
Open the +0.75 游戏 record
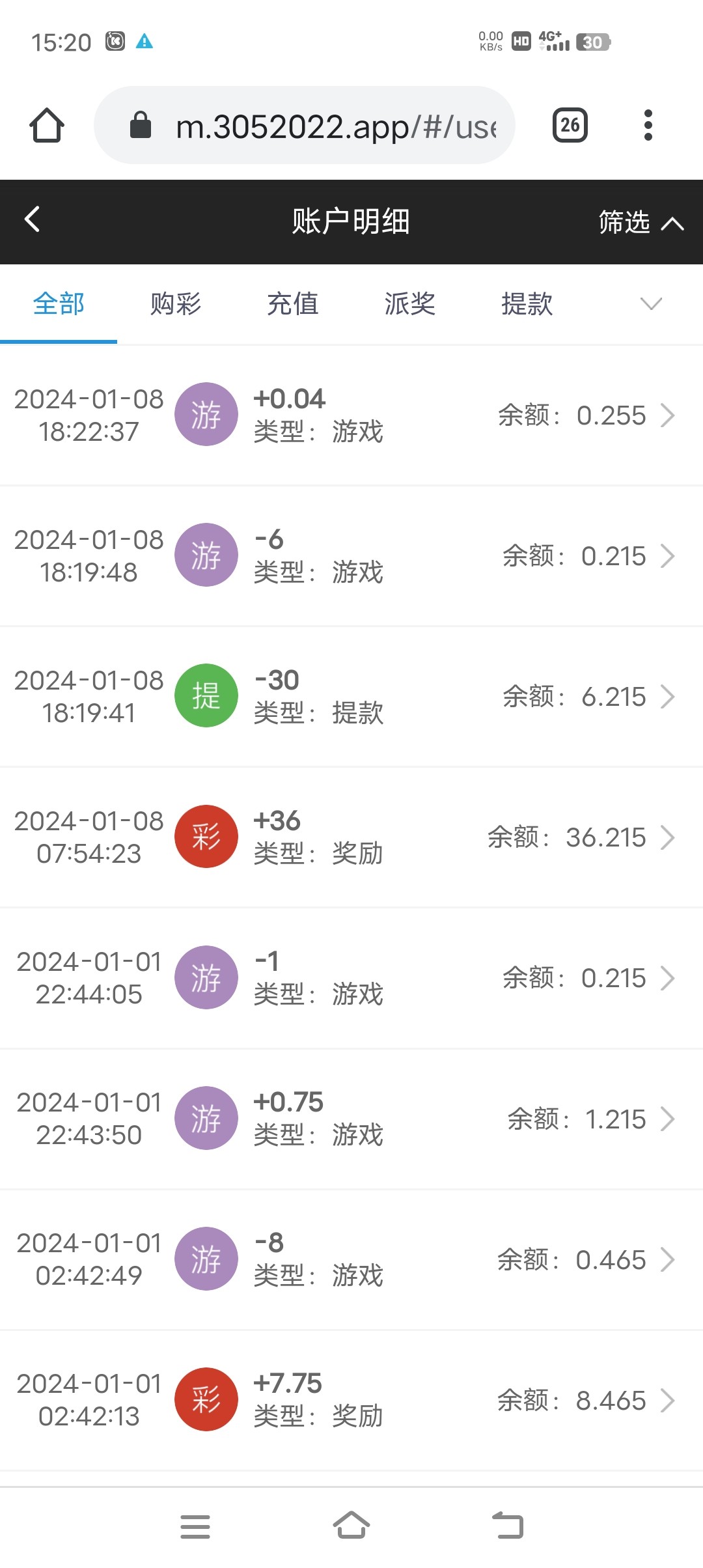[351, 1119]
